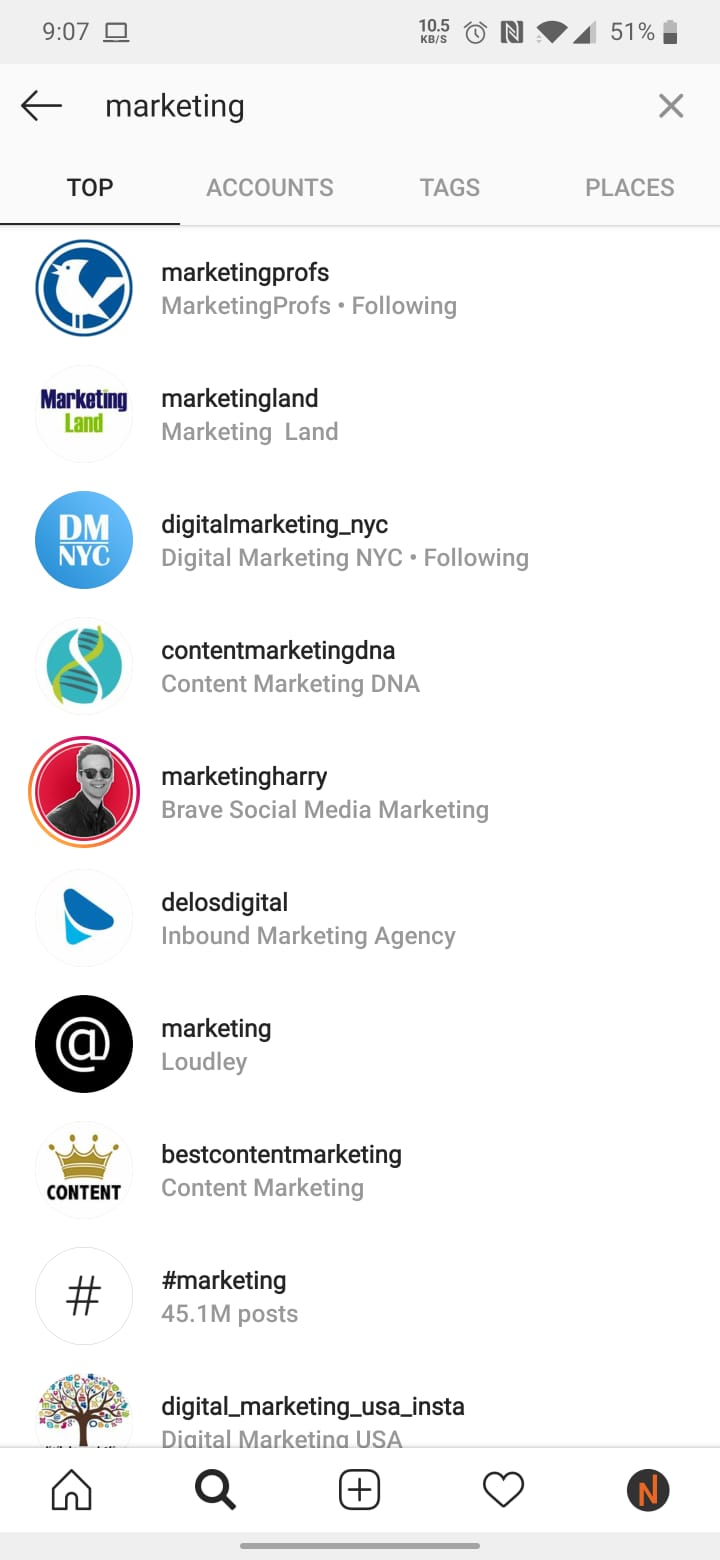Switch to the Tags tab
The height and width of the screenshot is (1560, 720).
click(x=450, y=188)
